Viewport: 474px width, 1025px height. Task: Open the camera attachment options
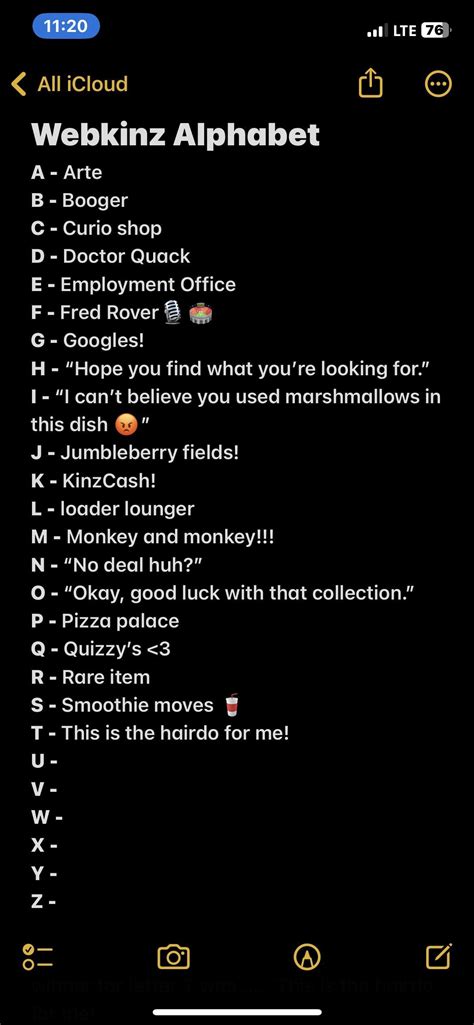174,957
